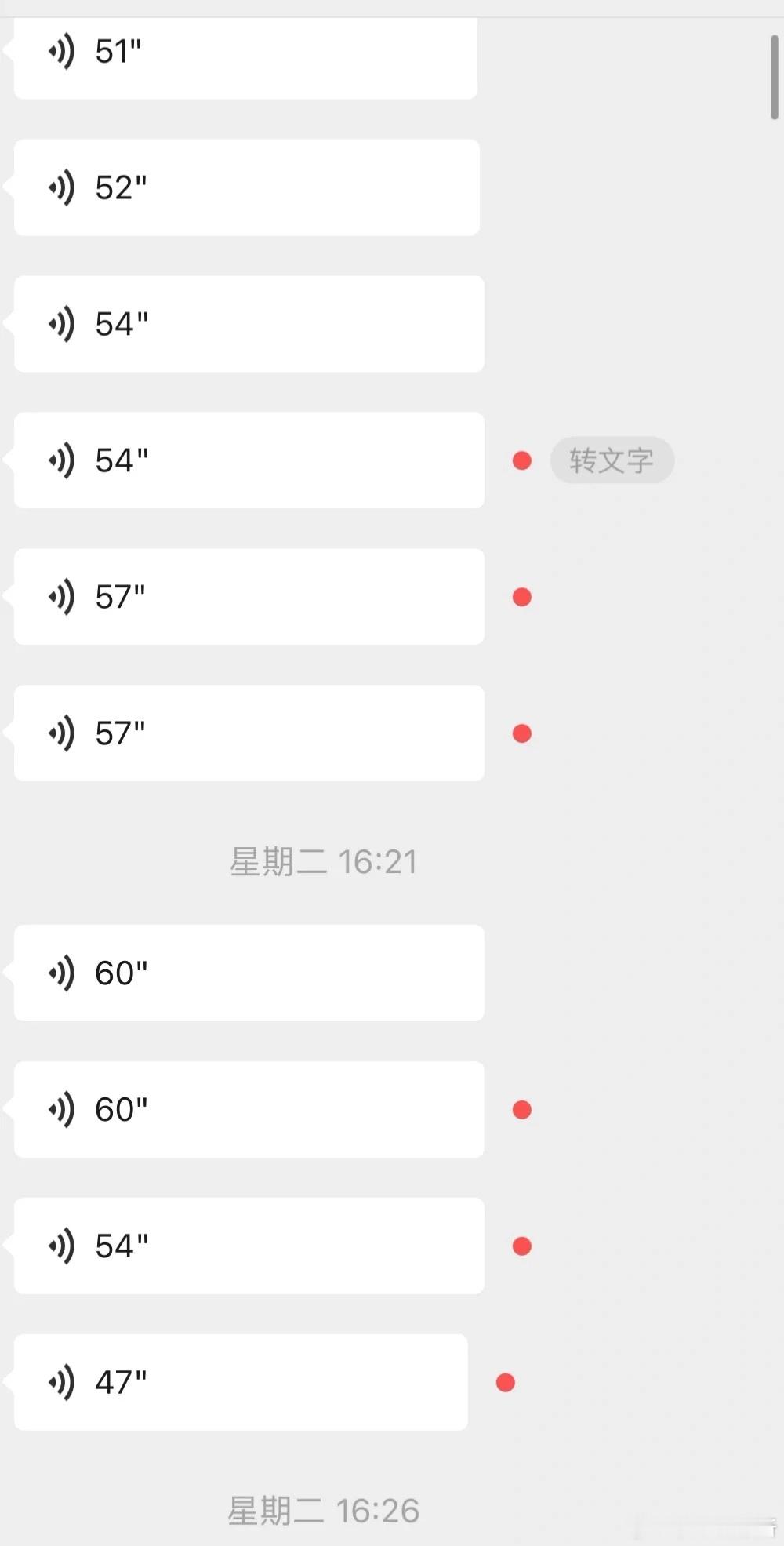
Task: Play the 51" voice message
Action: click(x=245, y=58)
